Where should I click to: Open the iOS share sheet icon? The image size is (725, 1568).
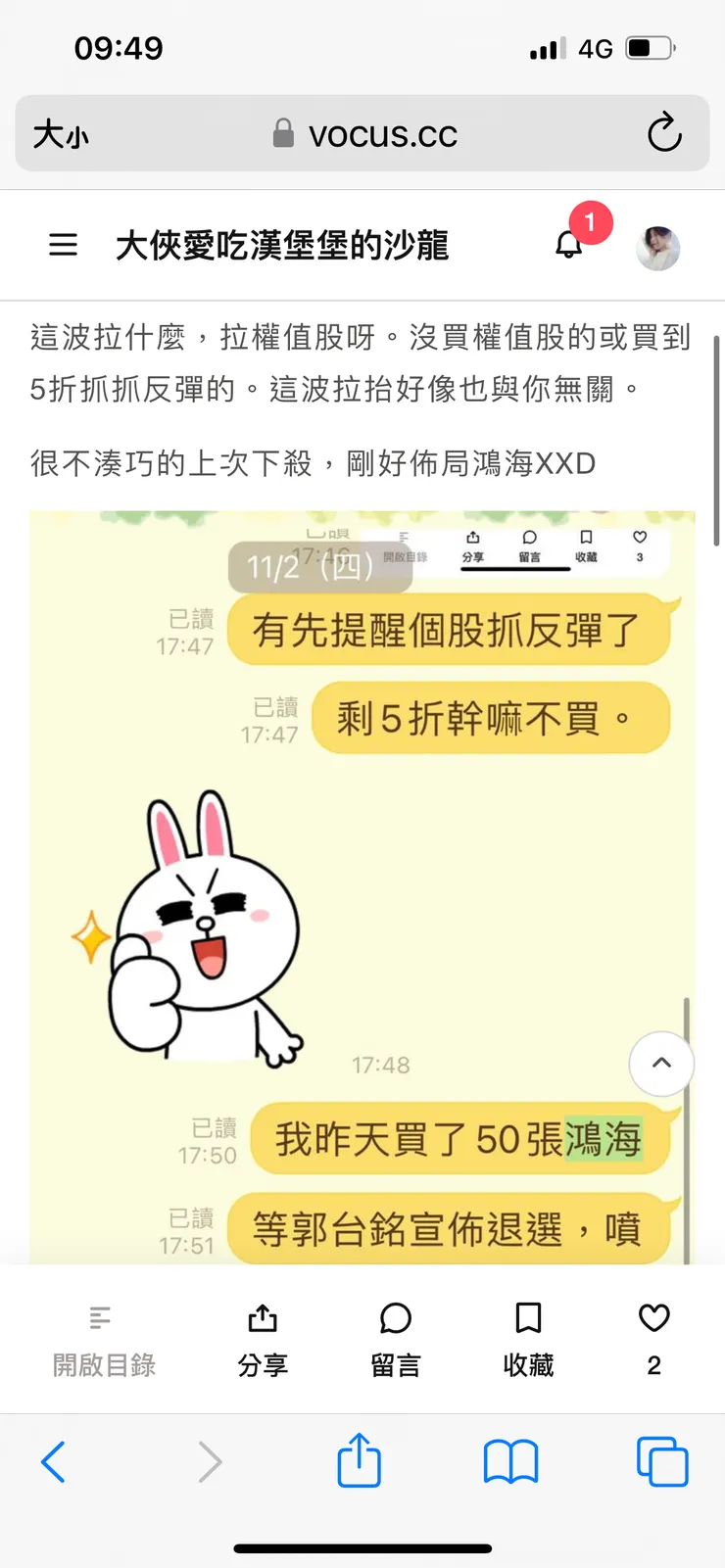(359, 1461)
